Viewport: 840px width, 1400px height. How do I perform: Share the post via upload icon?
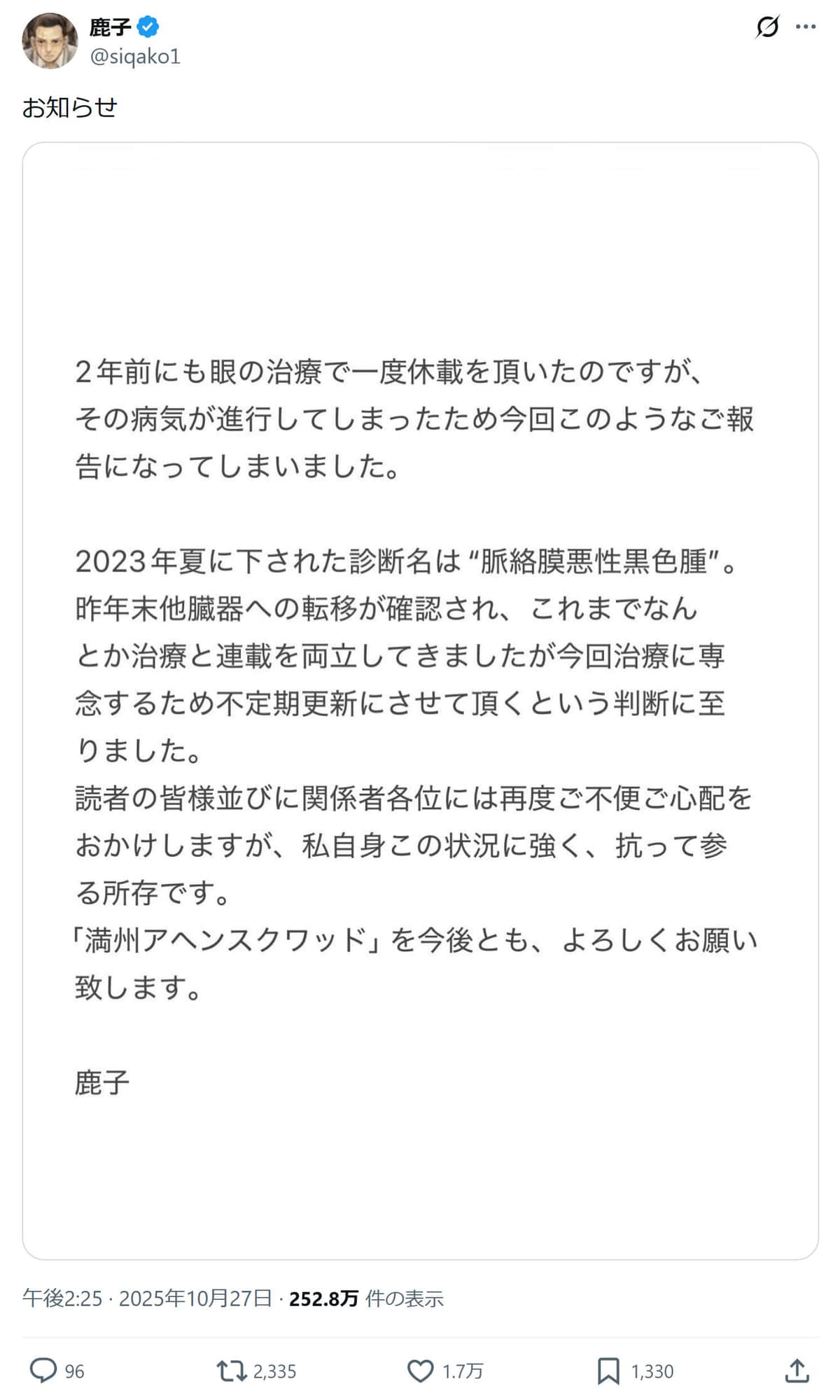(797, 1371)
